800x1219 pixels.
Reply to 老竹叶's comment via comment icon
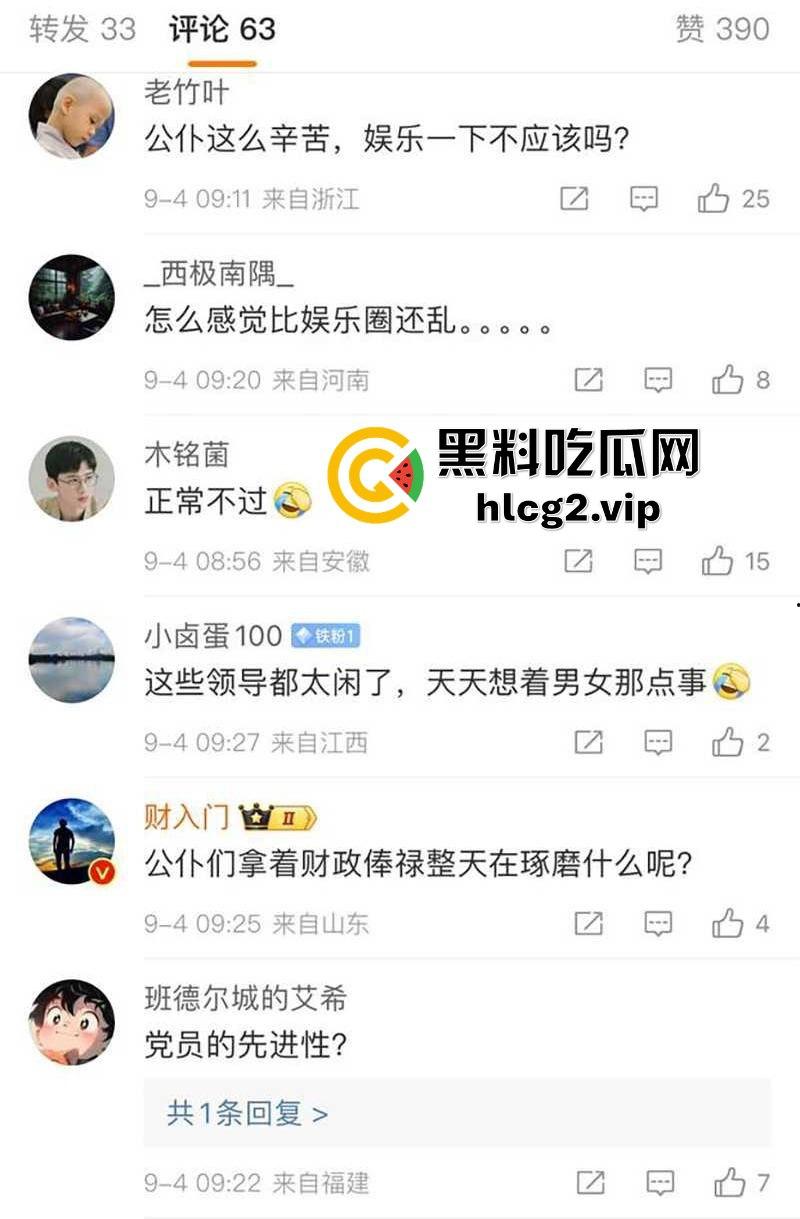click(x=644, y=199)
